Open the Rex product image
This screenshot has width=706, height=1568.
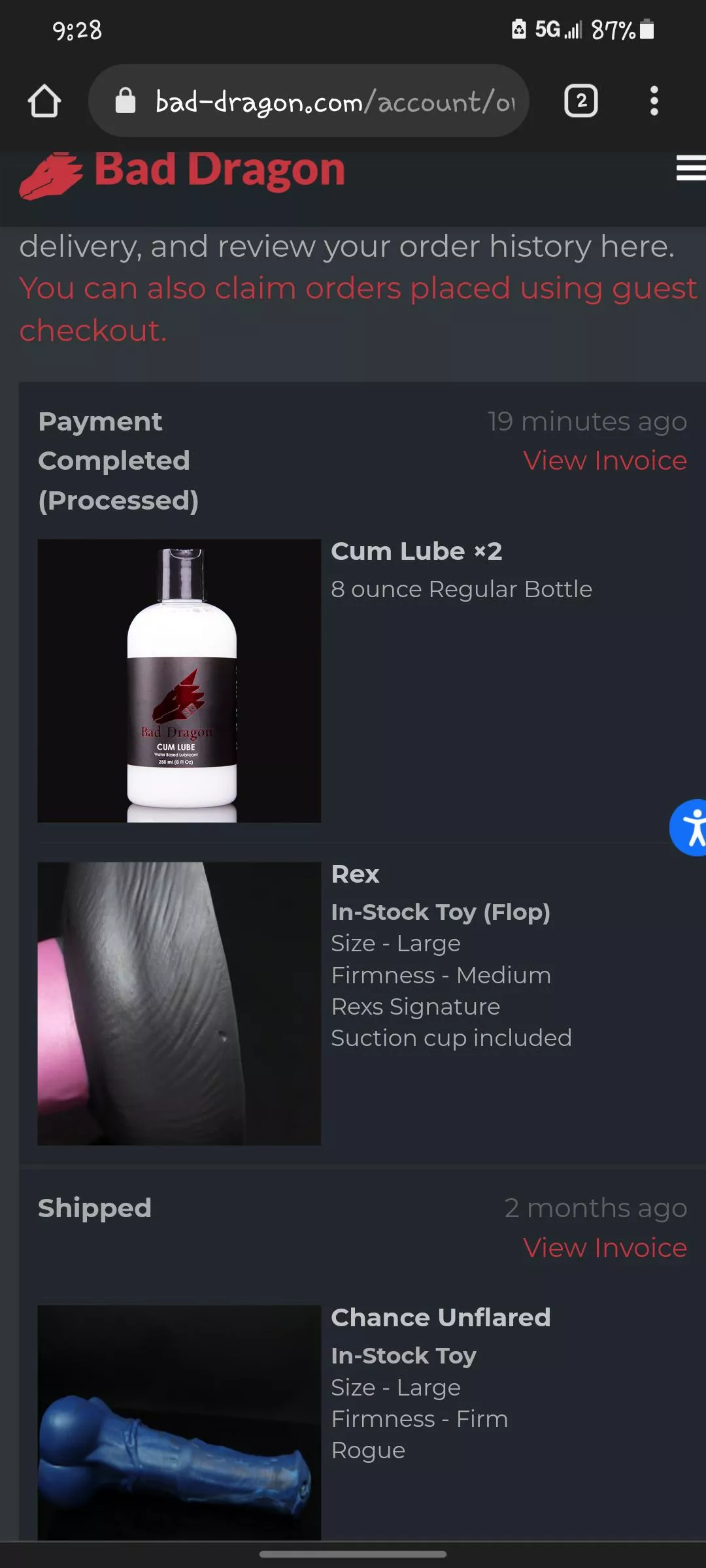[x=179, y=1004]
